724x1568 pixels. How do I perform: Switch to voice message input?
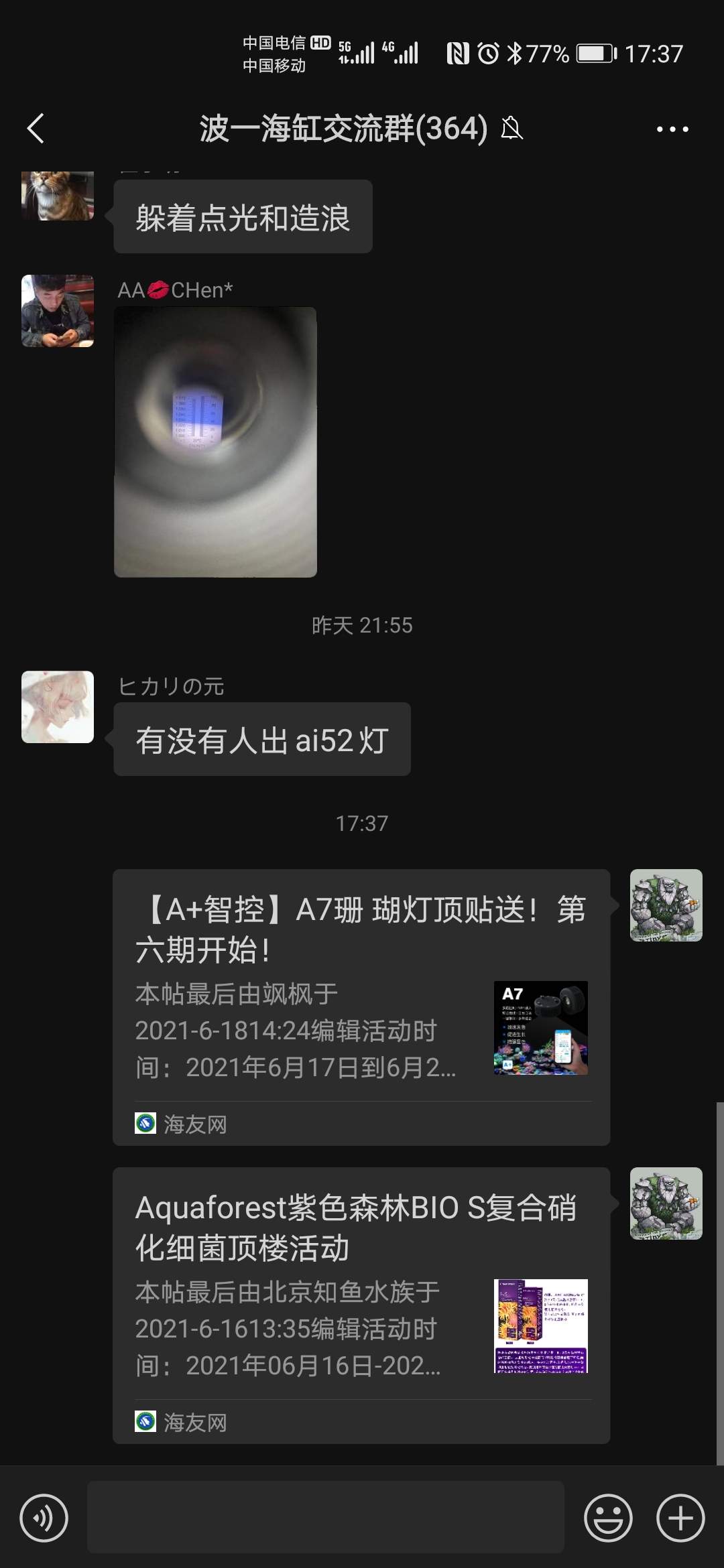click(x=44, y=1518)
